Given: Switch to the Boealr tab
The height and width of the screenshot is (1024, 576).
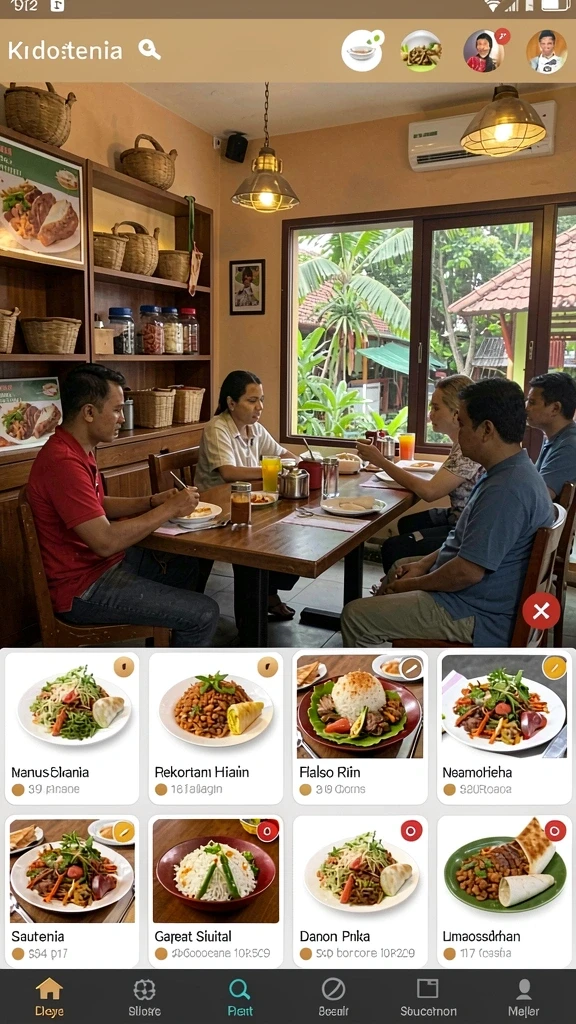Looking at the screenshot, I should click(334, 997).
